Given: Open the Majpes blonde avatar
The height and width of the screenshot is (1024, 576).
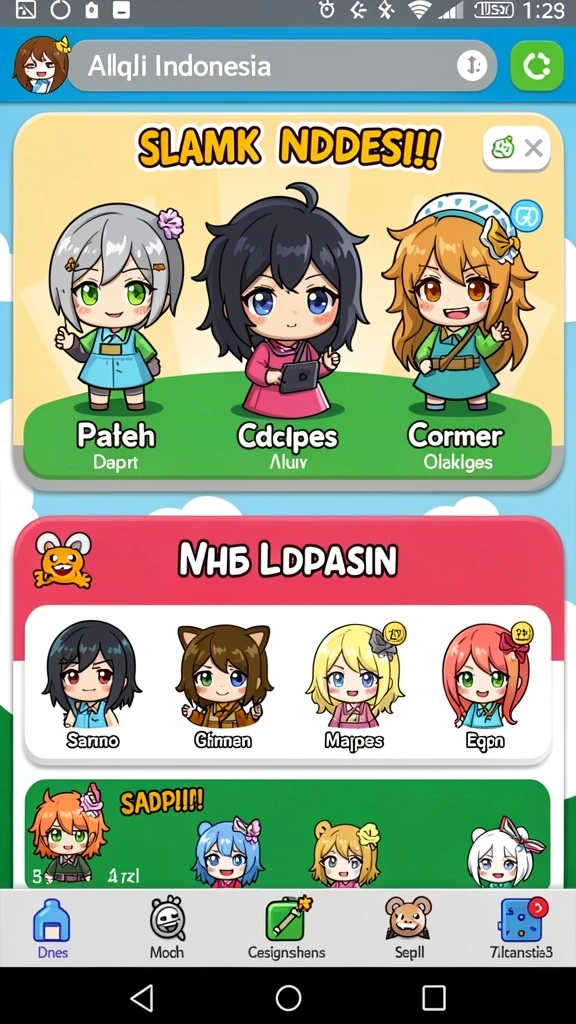Looking at the screenshot, I should click(355, 684).
